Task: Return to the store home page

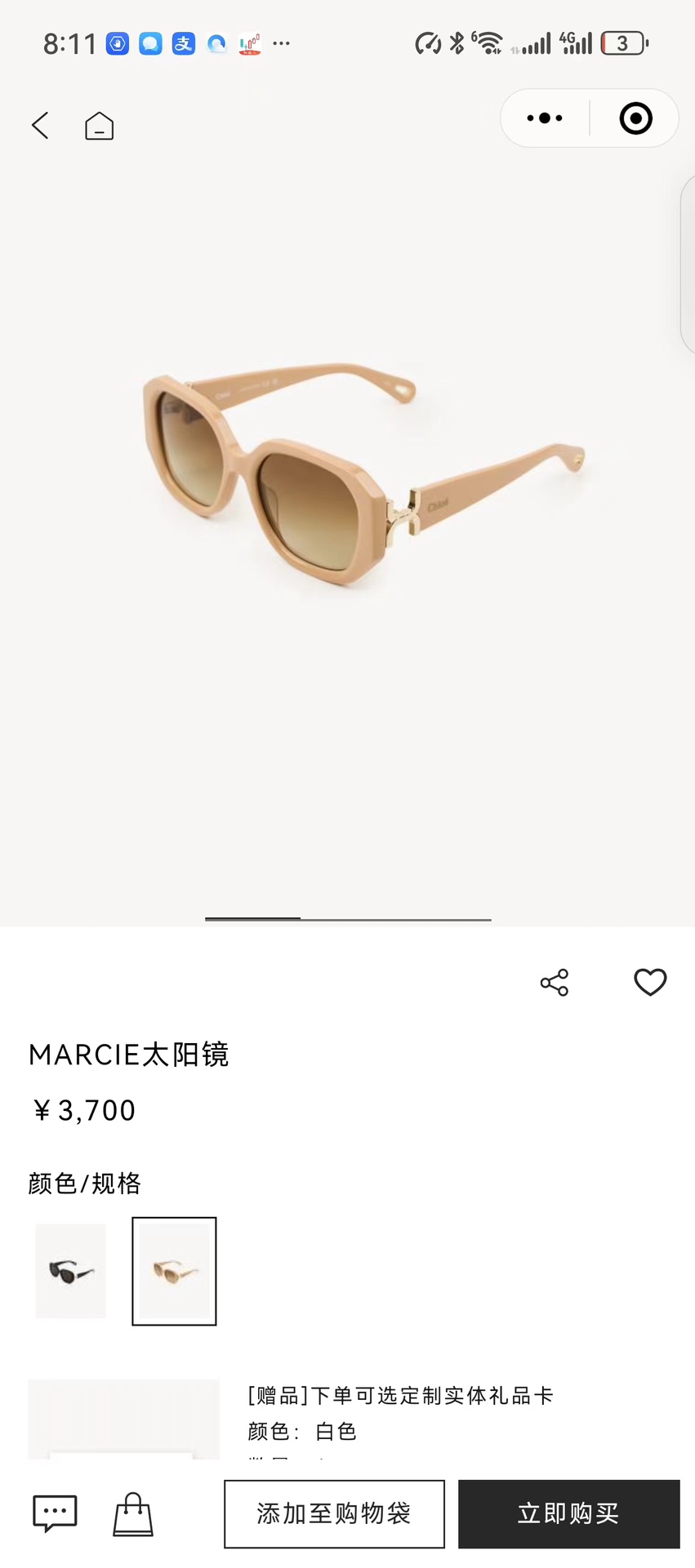Action: [x=99, y=126]
